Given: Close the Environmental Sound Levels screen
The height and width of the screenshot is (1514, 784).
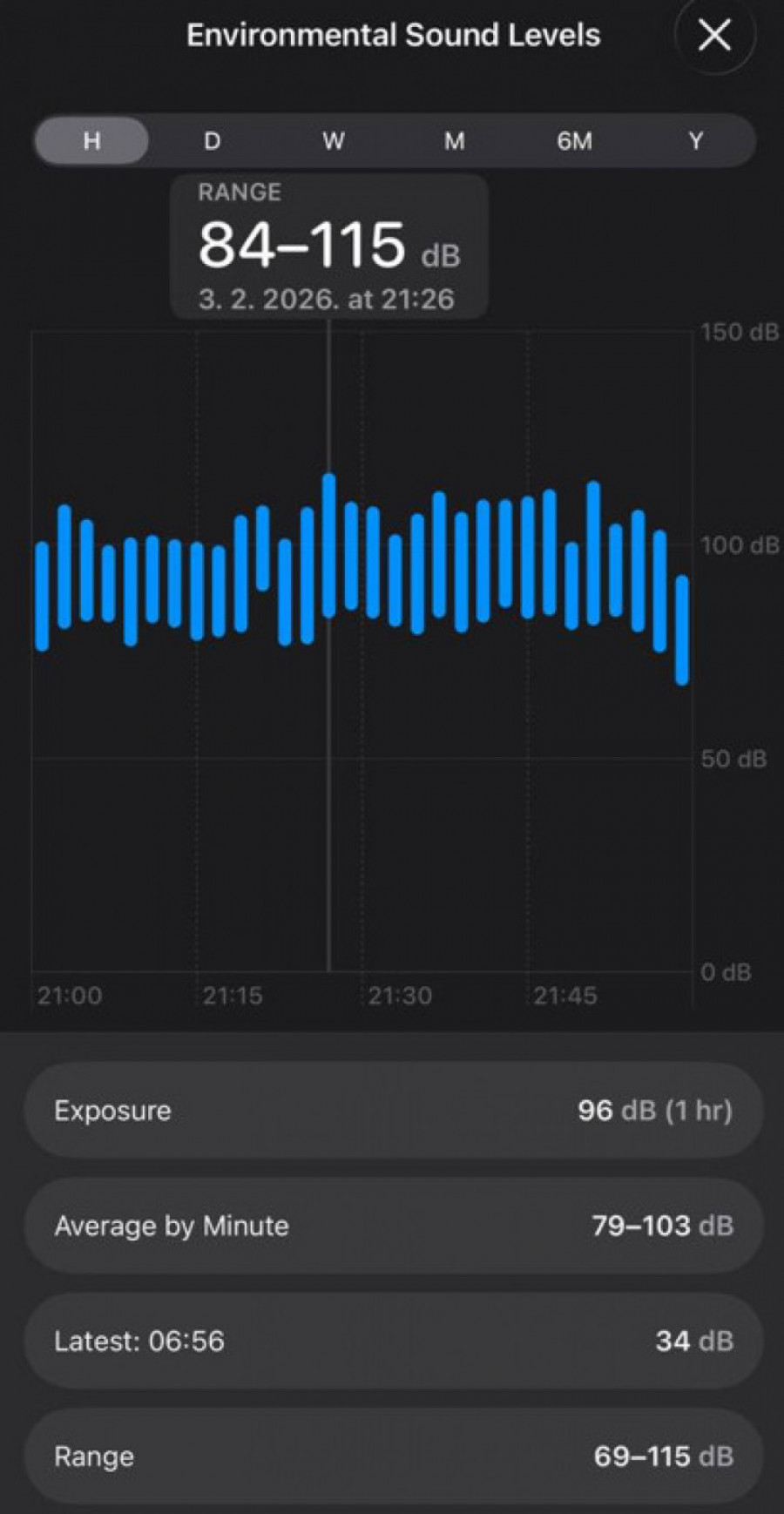Looking at the screenshot, I should [714, 36].
